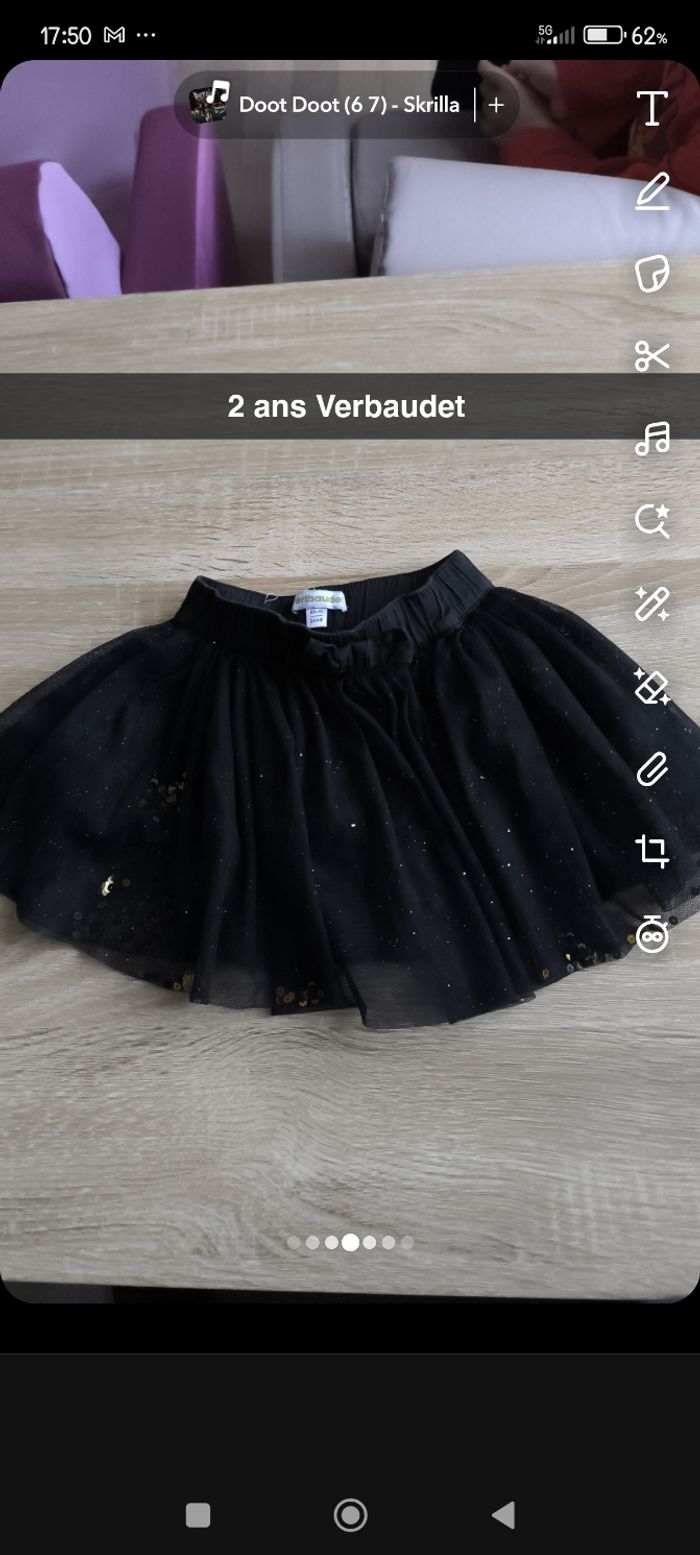Go back with the system back button

503,1515
